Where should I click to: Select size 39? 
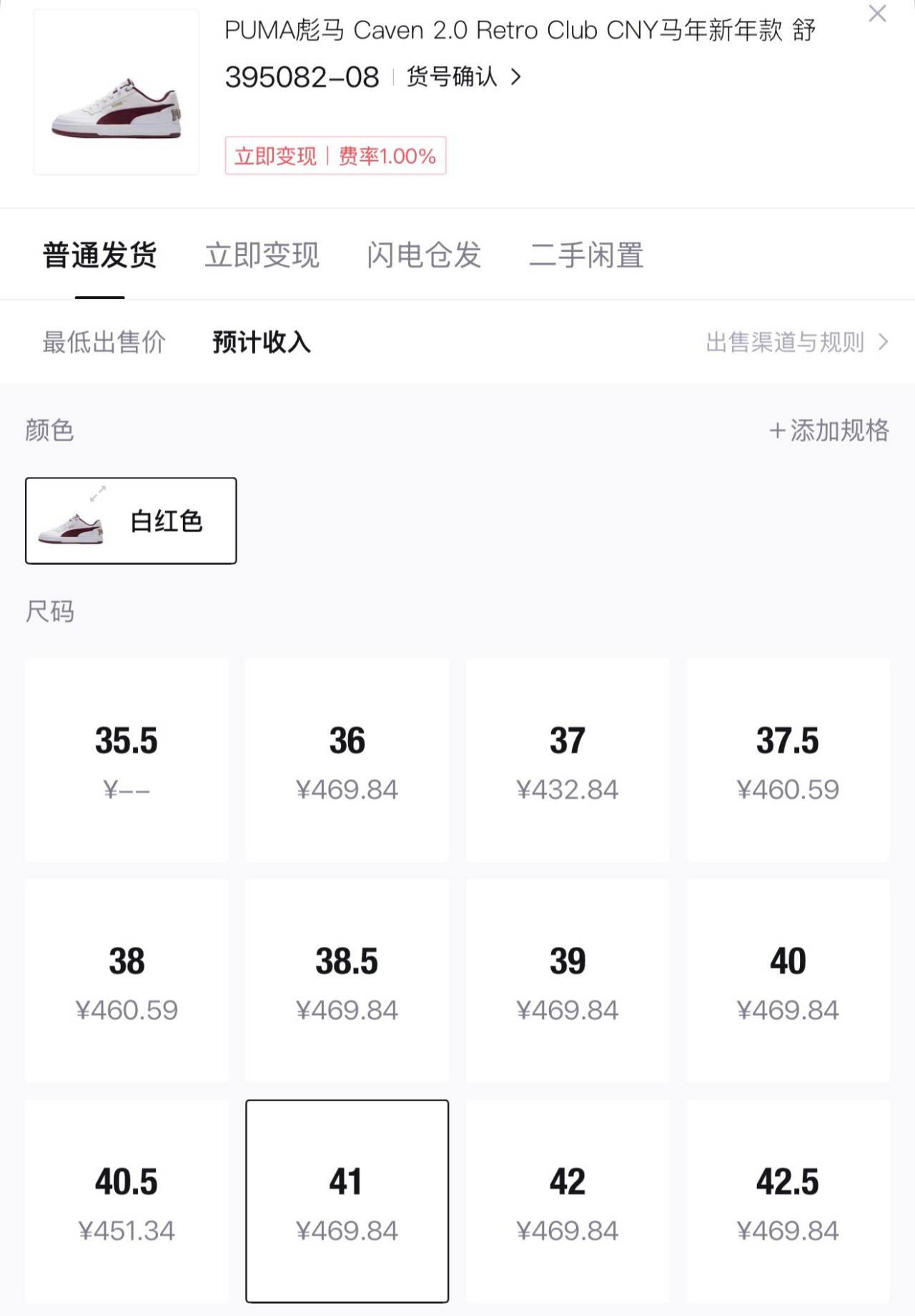click(x=568, y=980)
